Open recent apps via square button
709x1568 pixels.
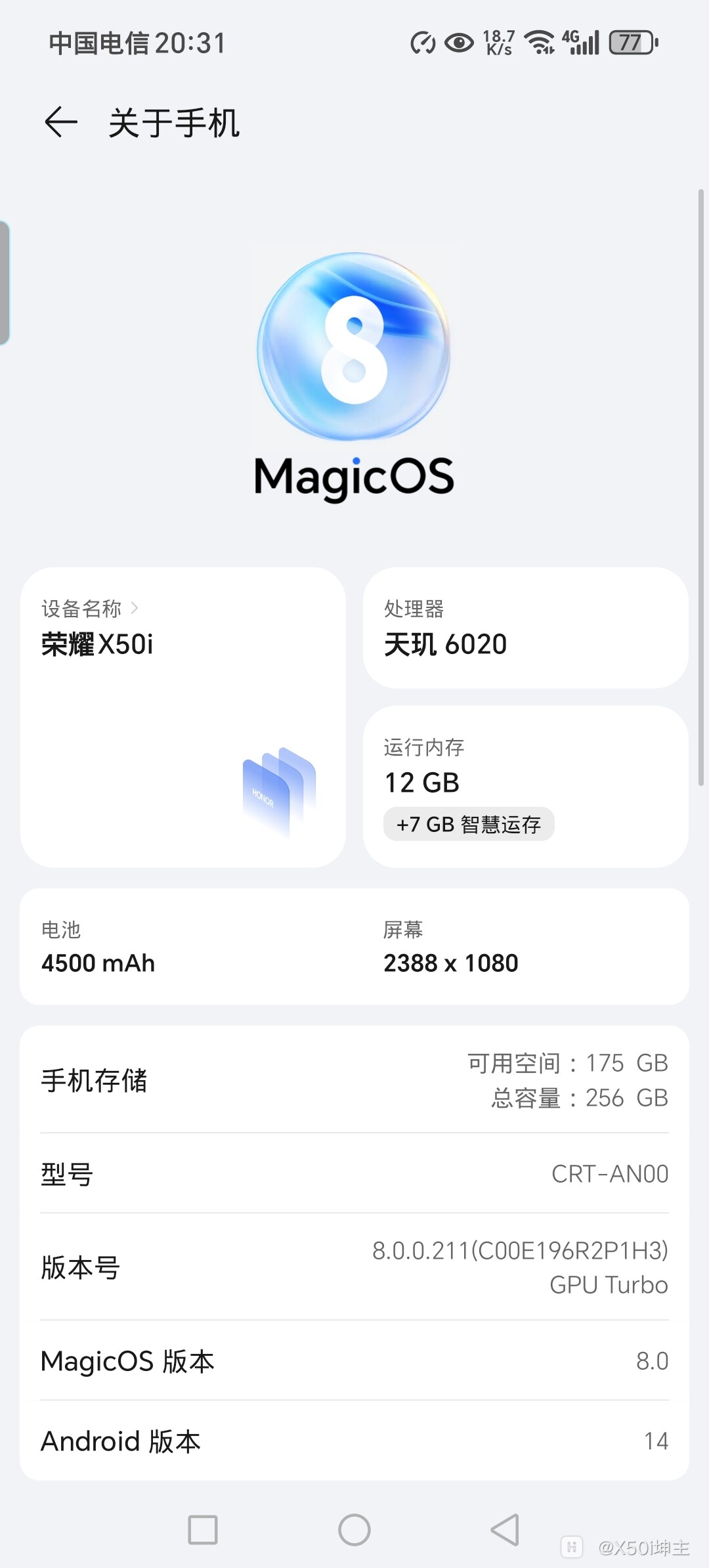click(x=203, y=1530)
